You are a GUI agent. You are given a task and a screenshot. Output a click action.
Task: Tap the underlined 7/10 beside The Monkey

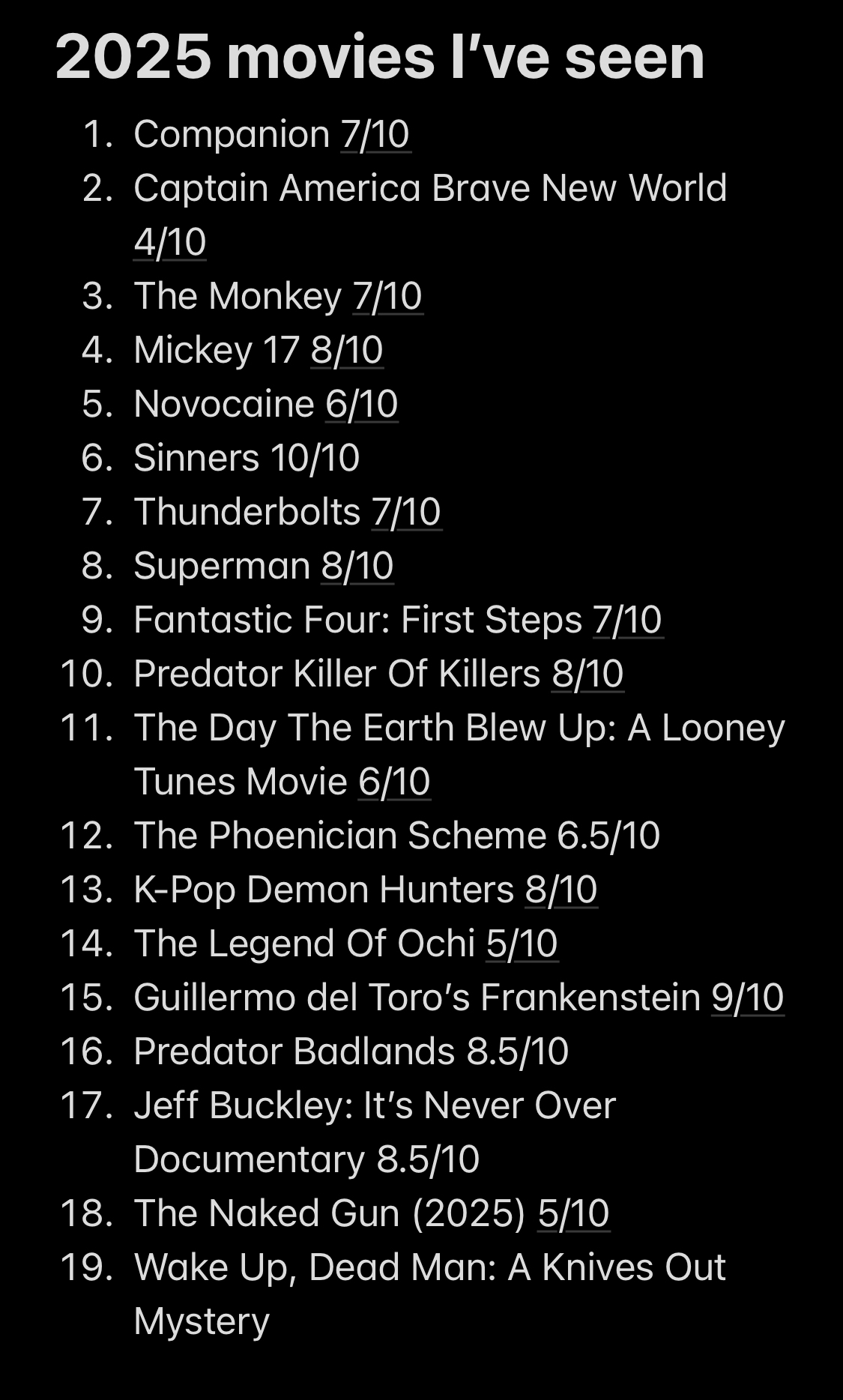[387, 296]
